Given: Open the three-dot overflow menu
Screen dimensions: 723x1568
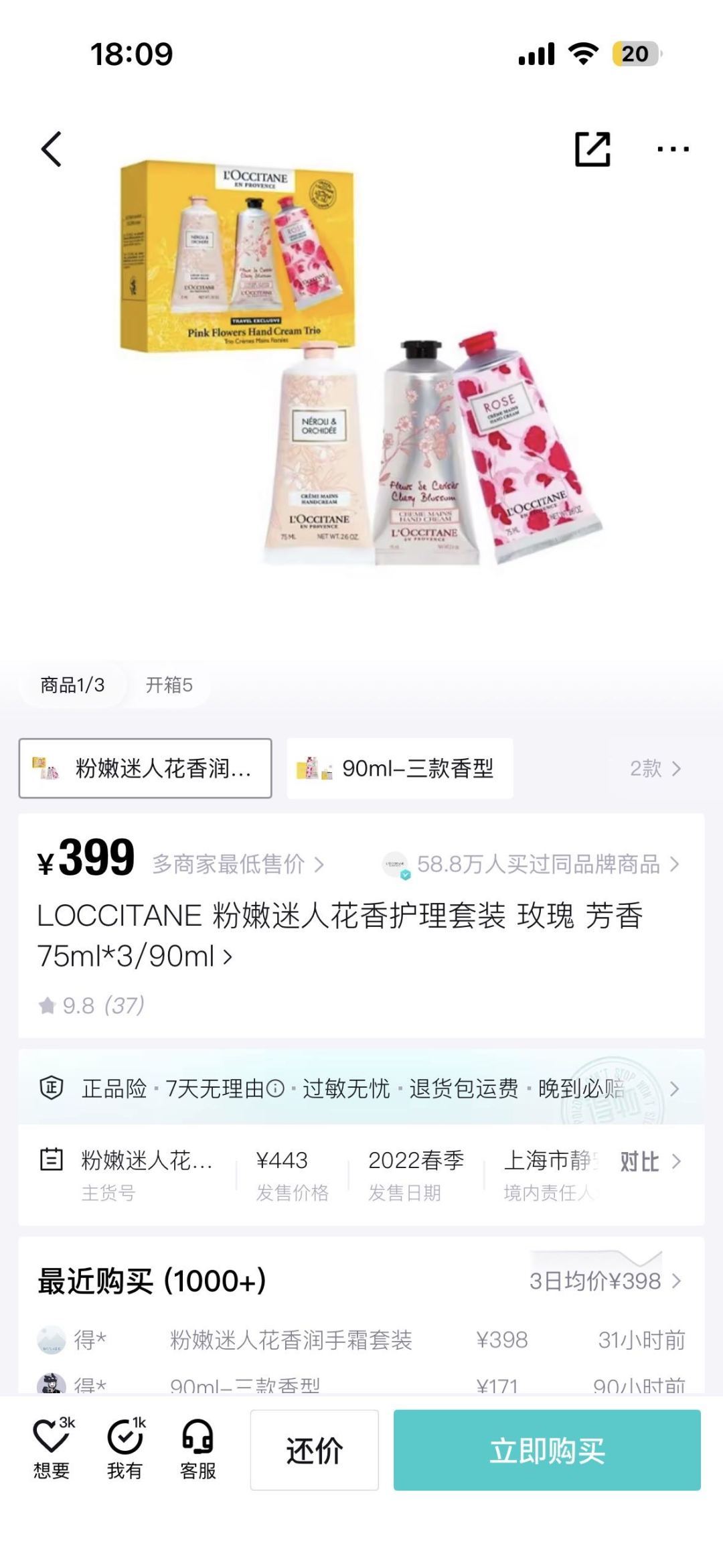Looking at the screenshot, I should click(673, 149).
